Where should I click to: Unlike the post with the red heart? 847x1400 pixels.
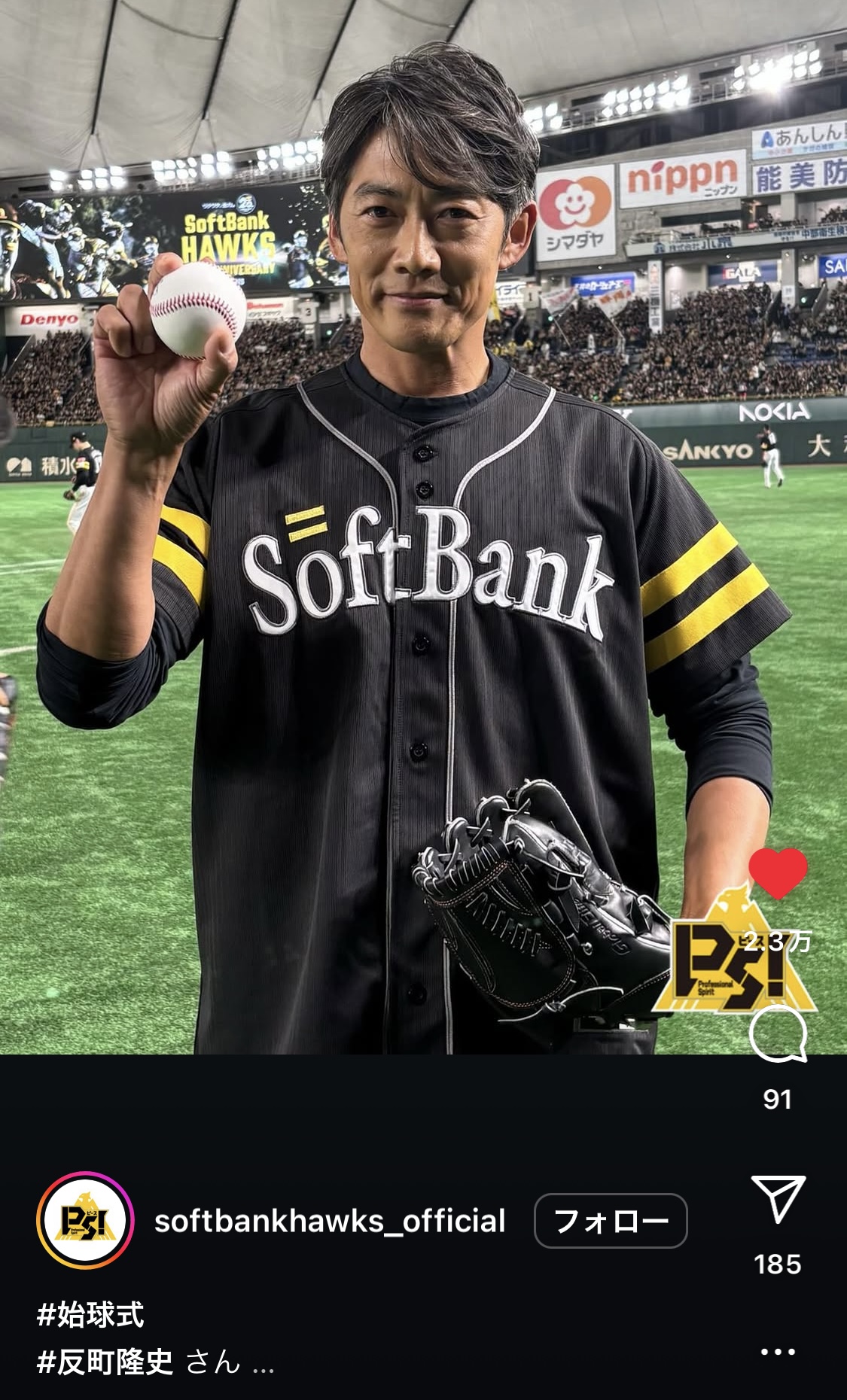tap(778, 873)
